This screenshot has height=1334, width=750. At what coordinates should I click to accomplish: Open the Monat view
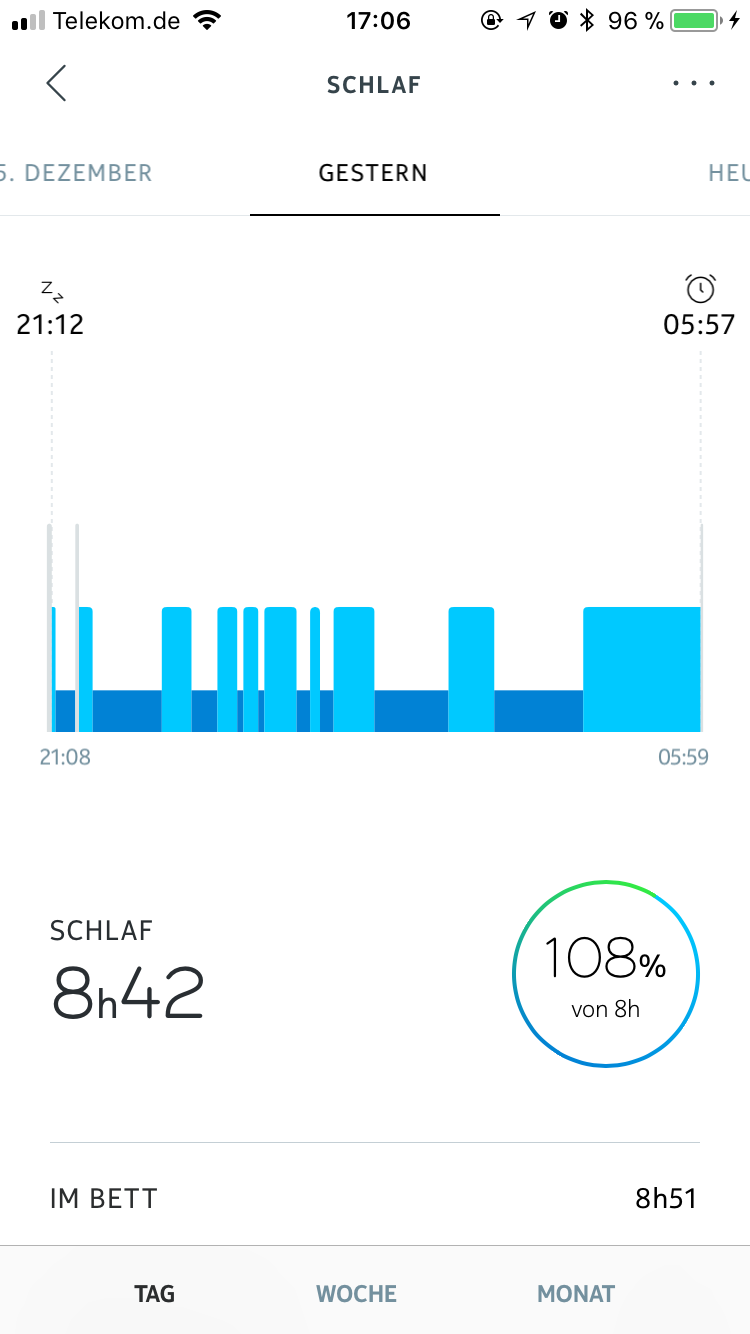[576, 1294]
